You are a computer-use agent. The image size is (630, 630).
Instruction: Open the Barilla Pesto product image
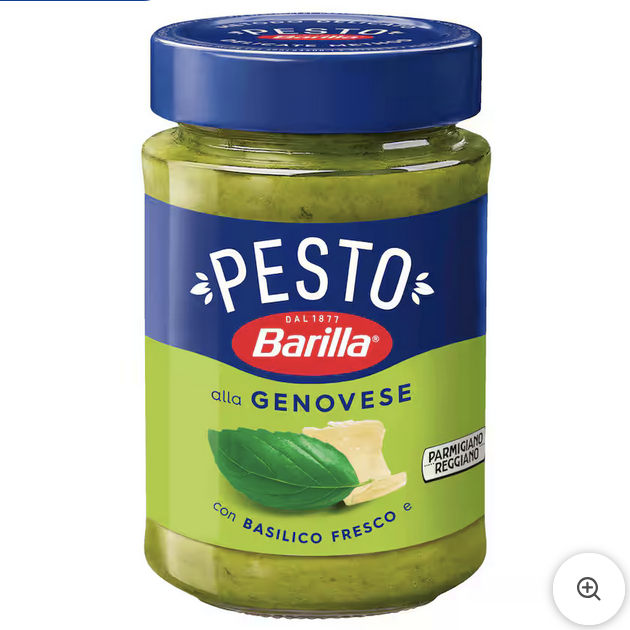tap(316, 320)
